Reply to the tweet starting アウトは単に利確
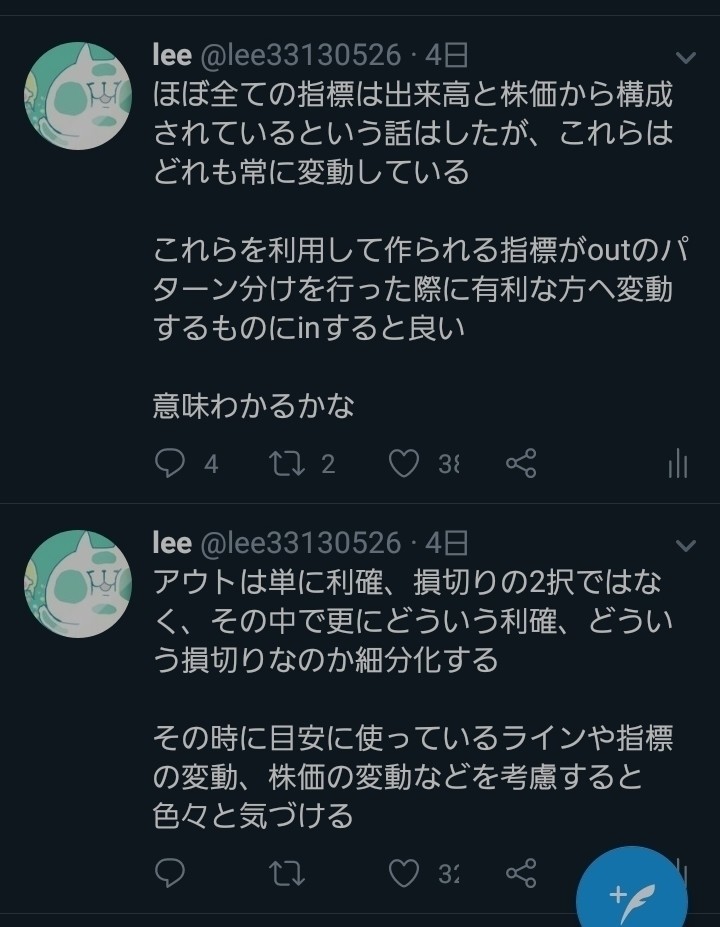The width and height of the screenshot is (720, 927). click(172, 873)
